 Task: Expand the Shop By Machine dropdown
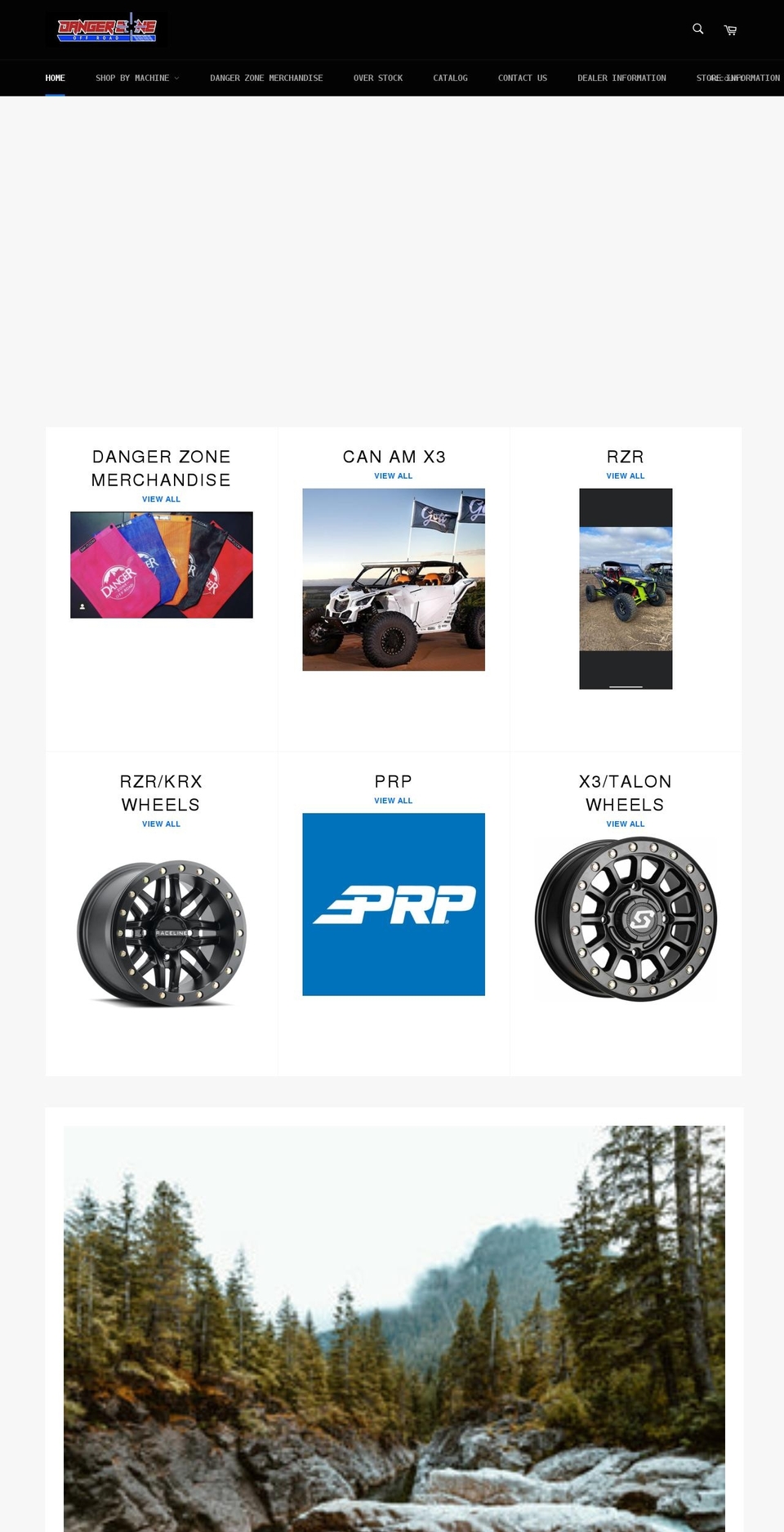coord(137,78)
